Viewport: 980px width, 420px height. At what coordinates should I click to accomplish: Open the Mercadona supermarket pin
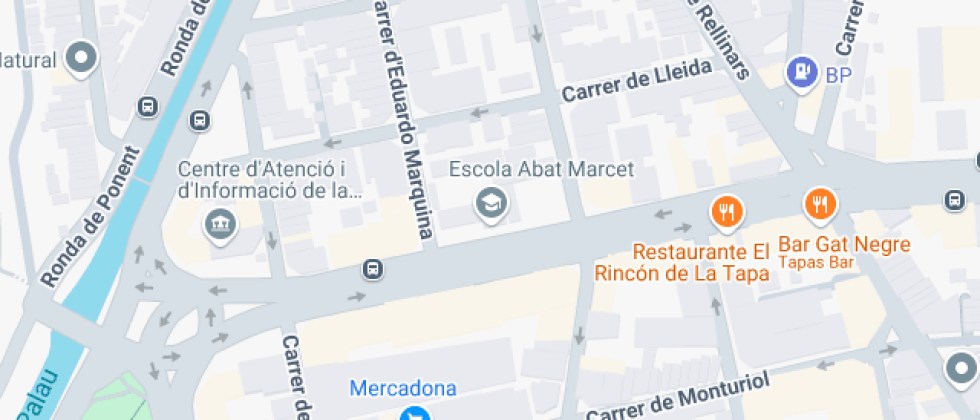click(x=411, y=413)
